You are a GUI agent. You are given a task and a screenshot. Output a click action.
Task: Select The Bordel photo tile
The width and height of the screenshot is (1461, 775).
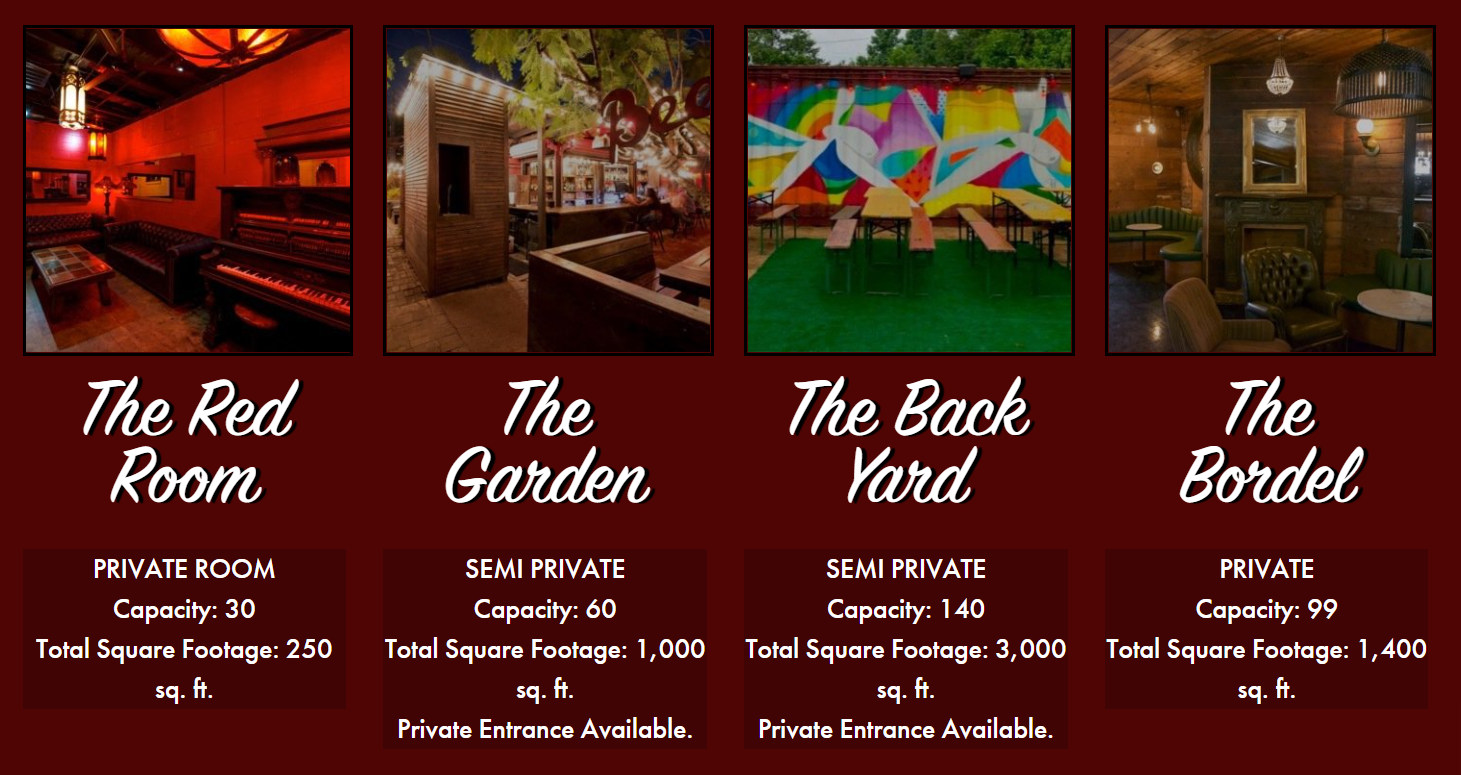pyautogui.click(x=1270, y=190)
